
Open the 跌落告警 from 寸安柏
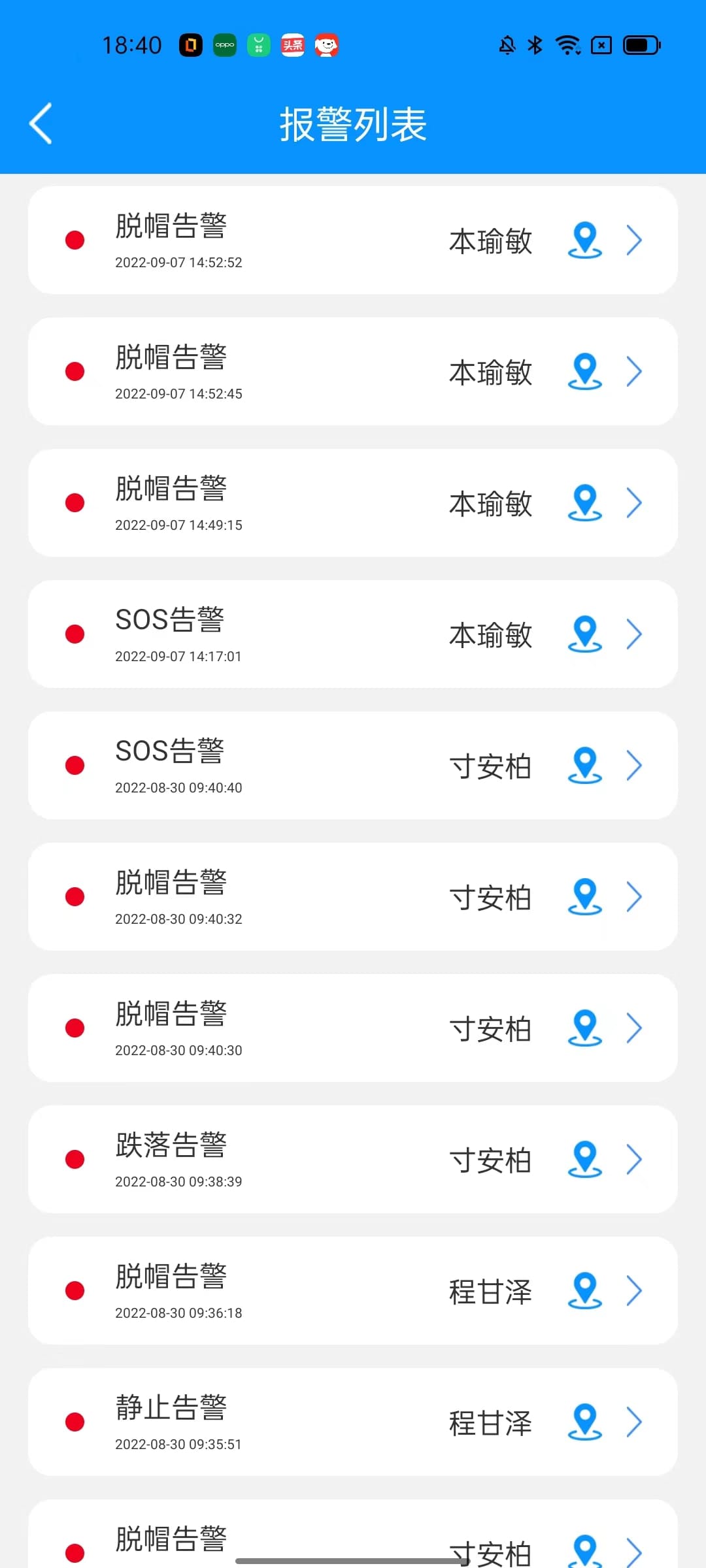(353, 1160)
